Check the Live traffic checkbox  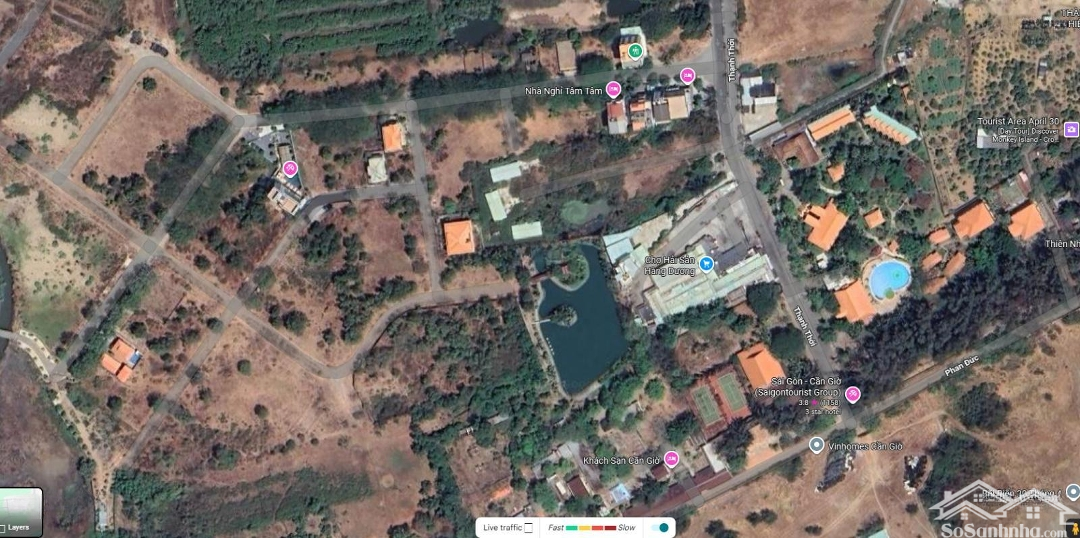click(528, 527)
